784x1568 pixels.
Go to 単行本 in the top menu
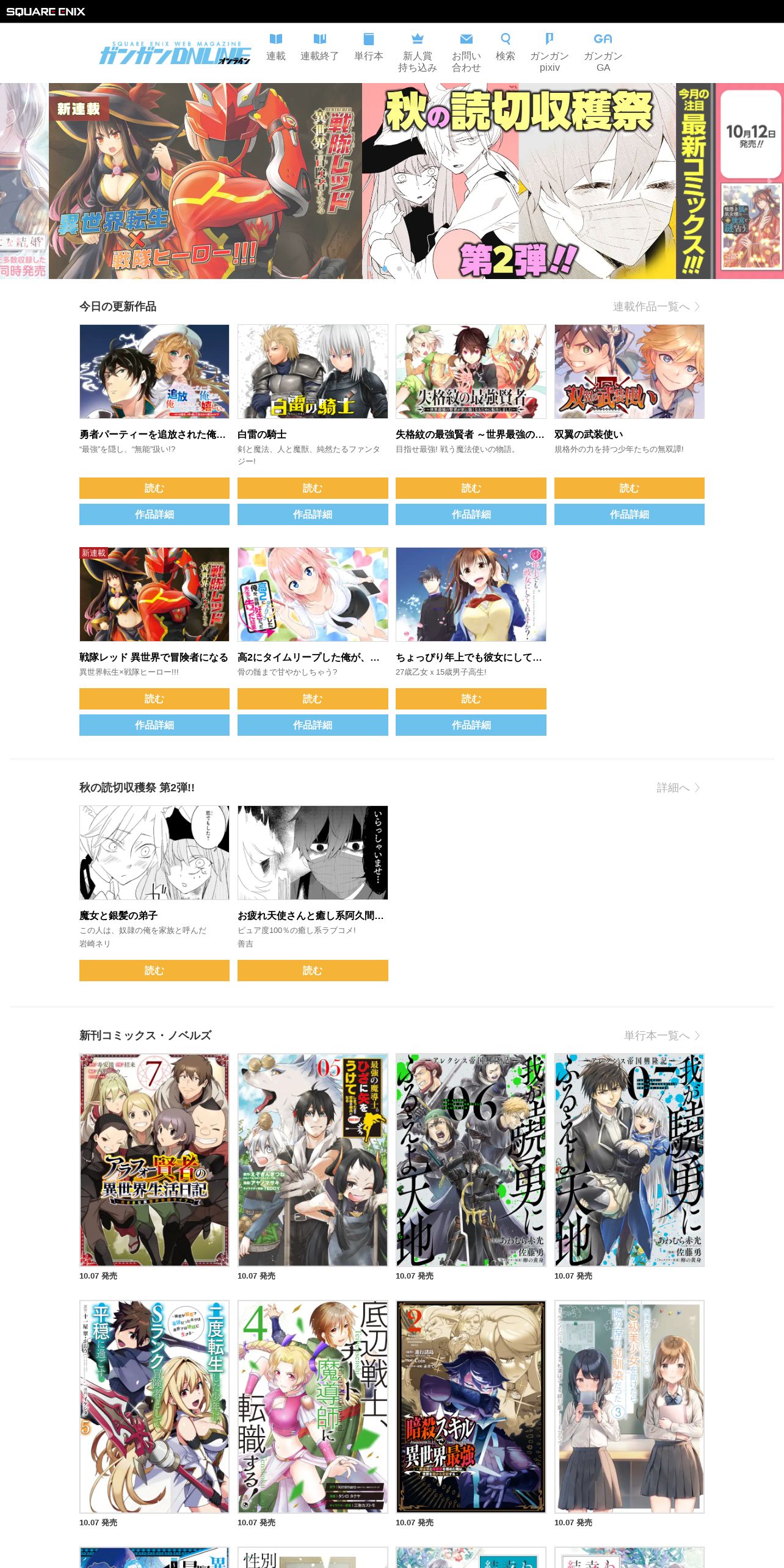point(368,48)
